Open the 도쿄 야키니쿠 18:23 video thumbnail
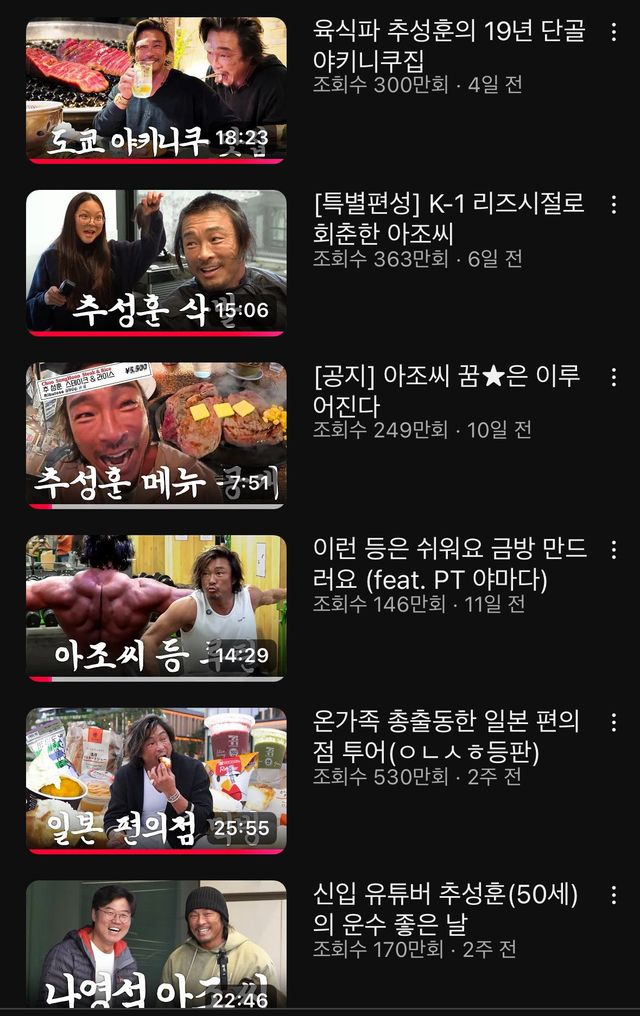640x1016 pixels. 156,90
